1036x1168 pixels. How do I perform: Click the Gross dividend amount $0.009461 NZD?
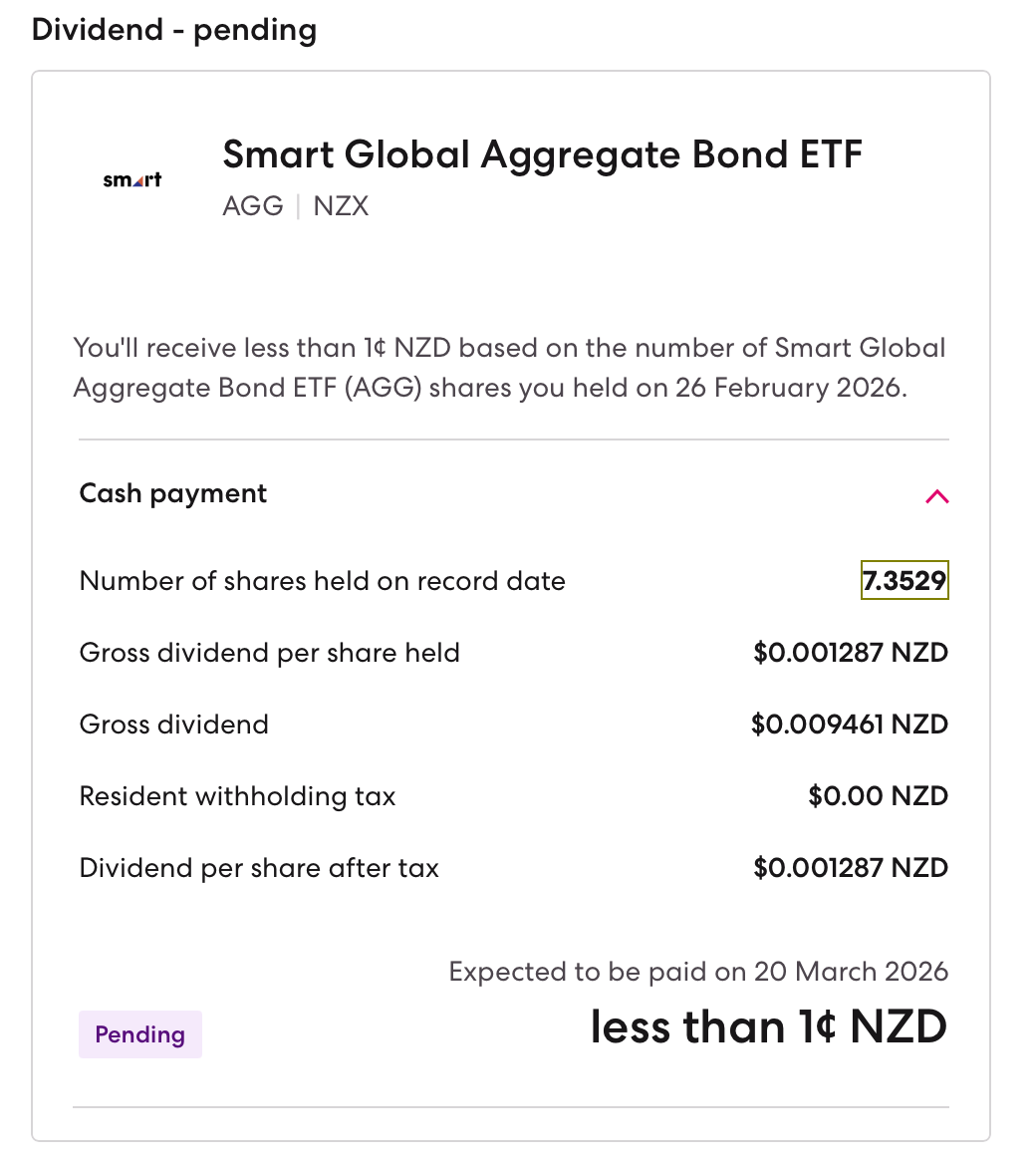point(848,724)
